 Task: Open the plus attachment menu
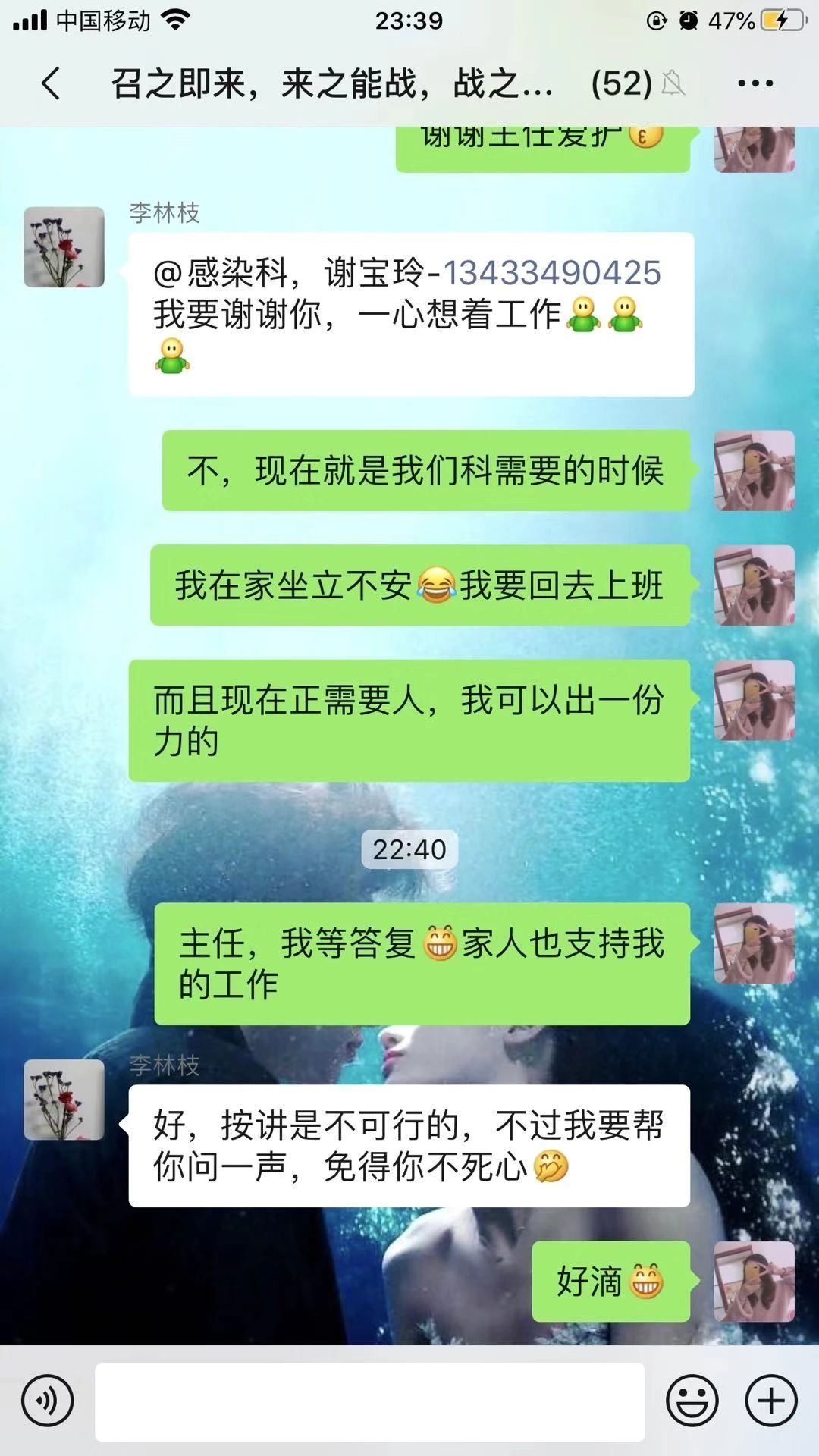click(771, 1401)
